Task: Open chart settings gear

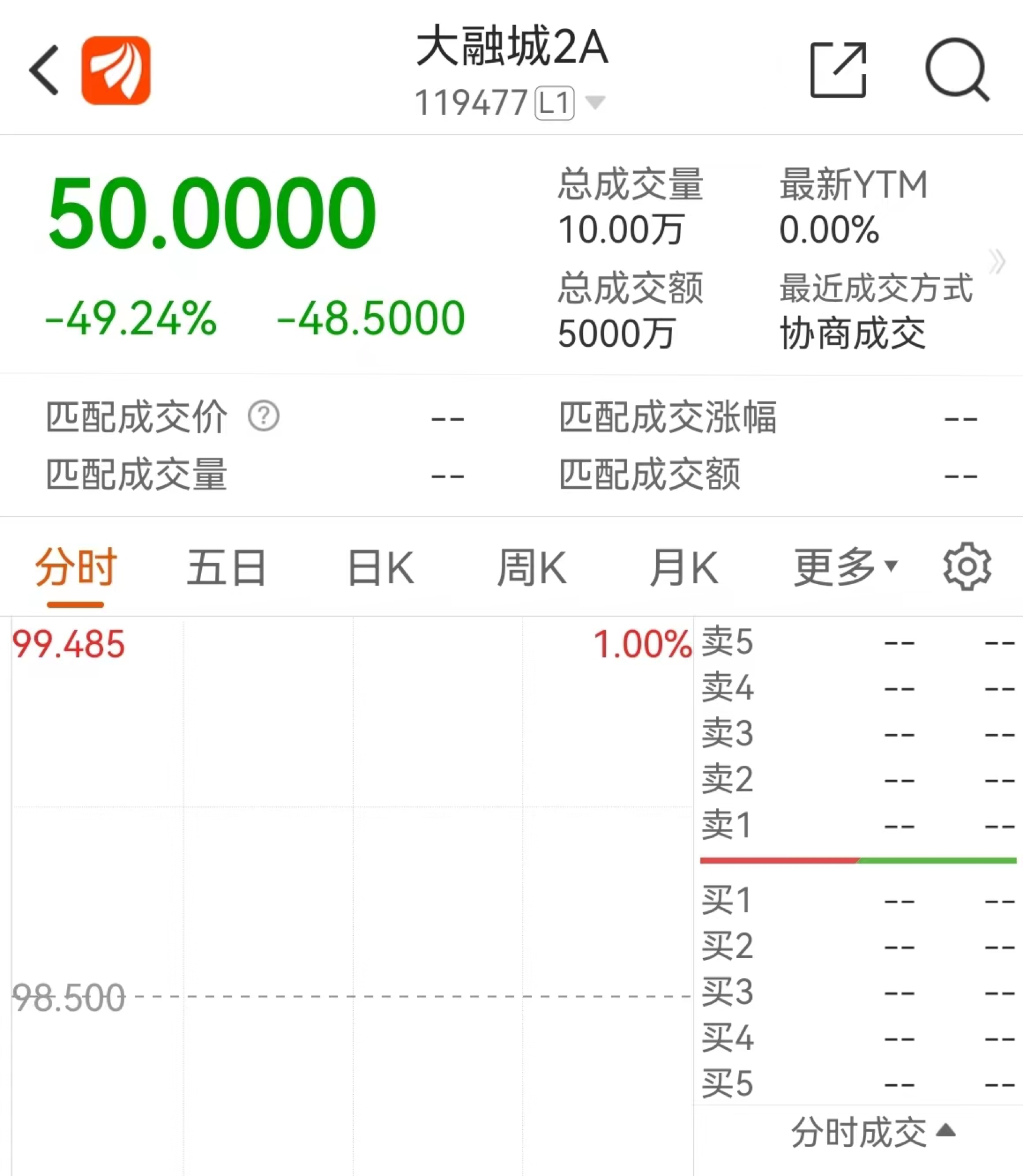Action: [x=967, y=566]
